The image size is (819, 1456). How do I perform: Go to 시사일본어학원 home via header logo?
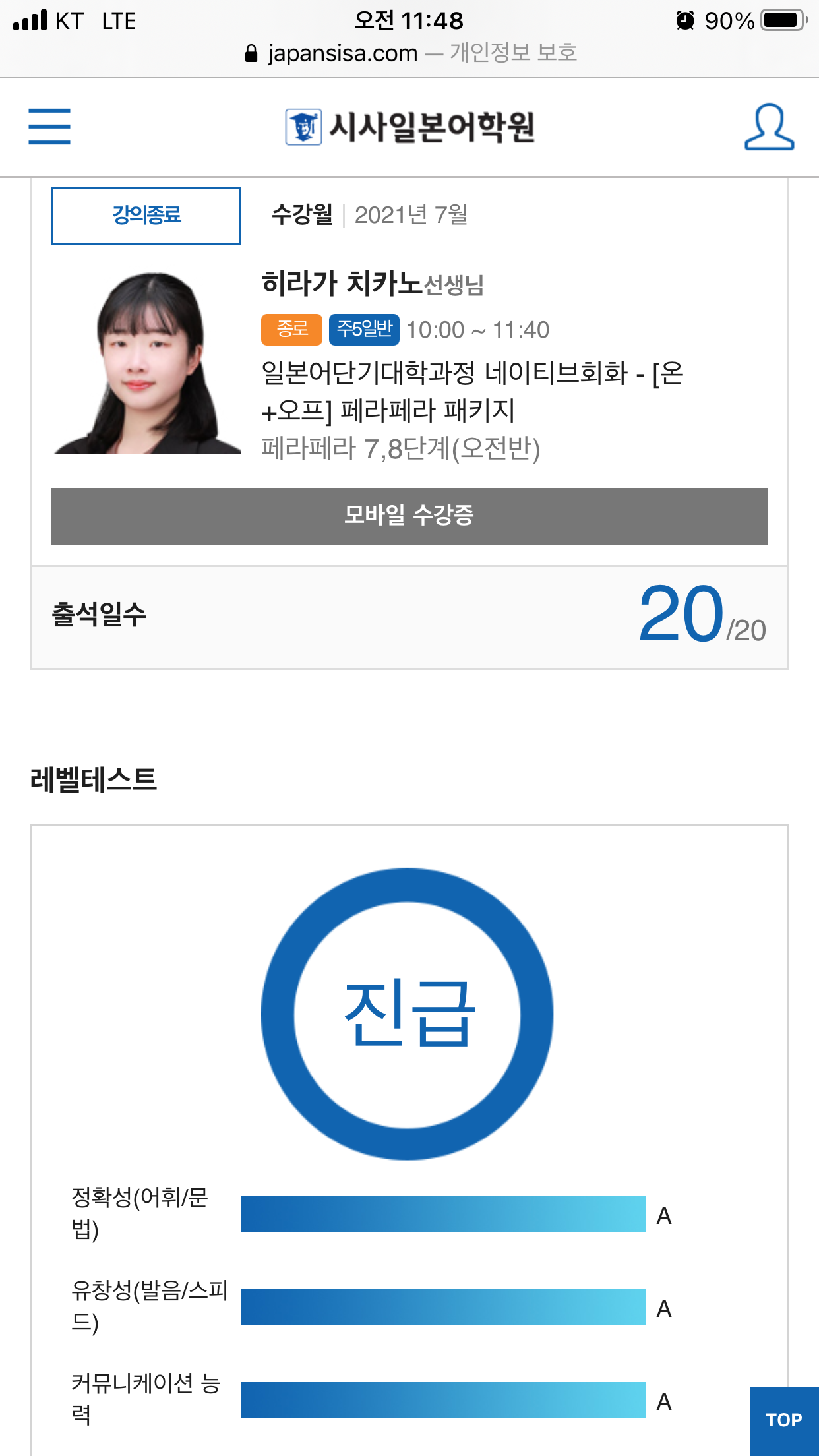pyautogui.click(x=409, y=127)
